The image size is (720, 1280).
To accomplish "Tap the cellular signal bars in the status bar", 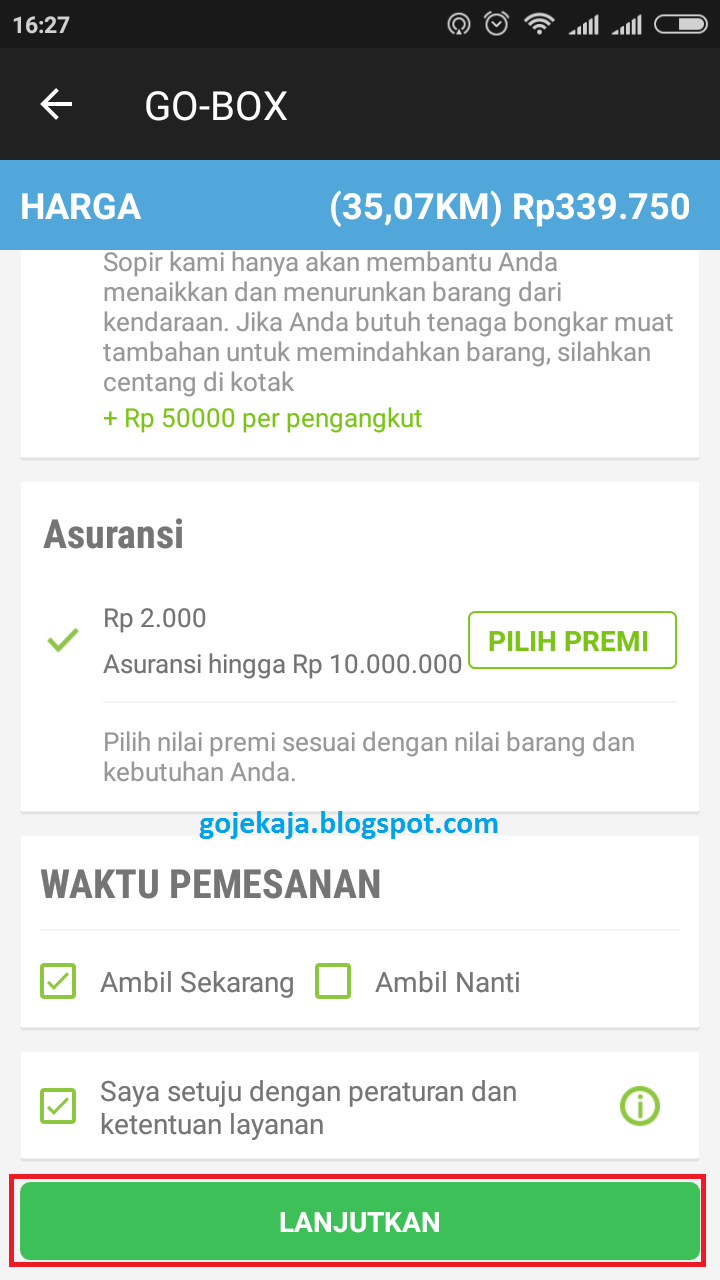I will pos(585,22).
